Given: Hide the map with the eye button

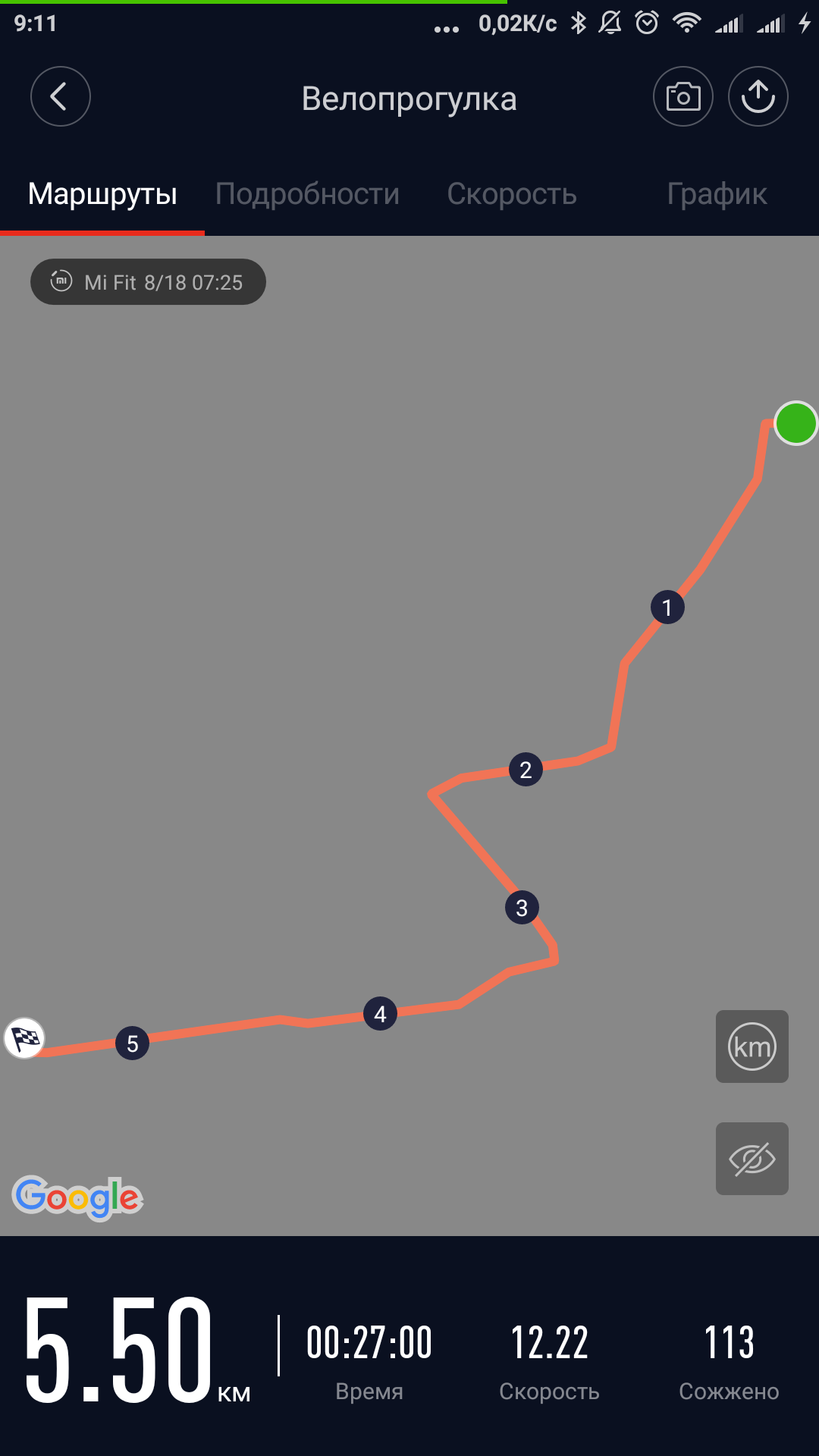Looking at the screenshot, I should coord(752,1159).
